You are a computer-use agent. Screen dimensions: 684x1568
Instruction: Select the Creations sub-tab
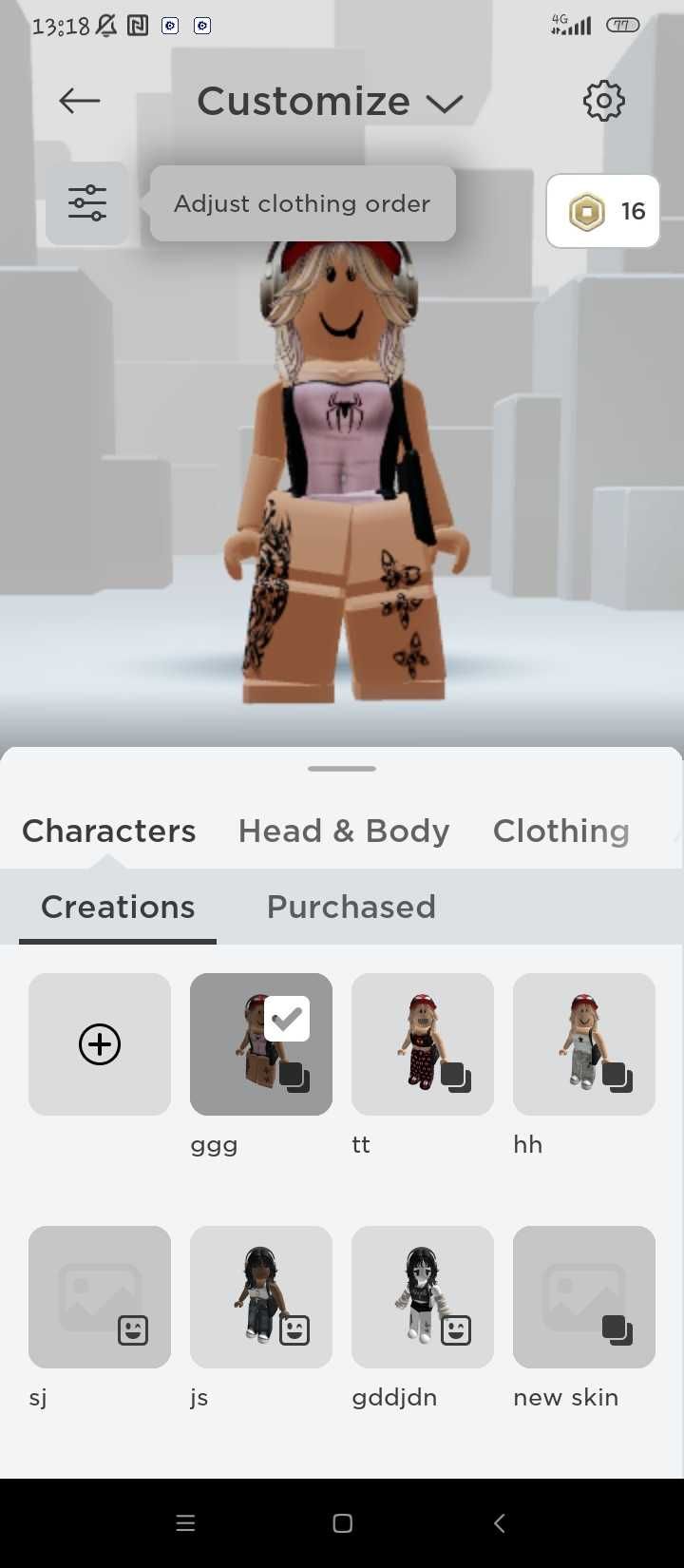click(x=118, y=907)
